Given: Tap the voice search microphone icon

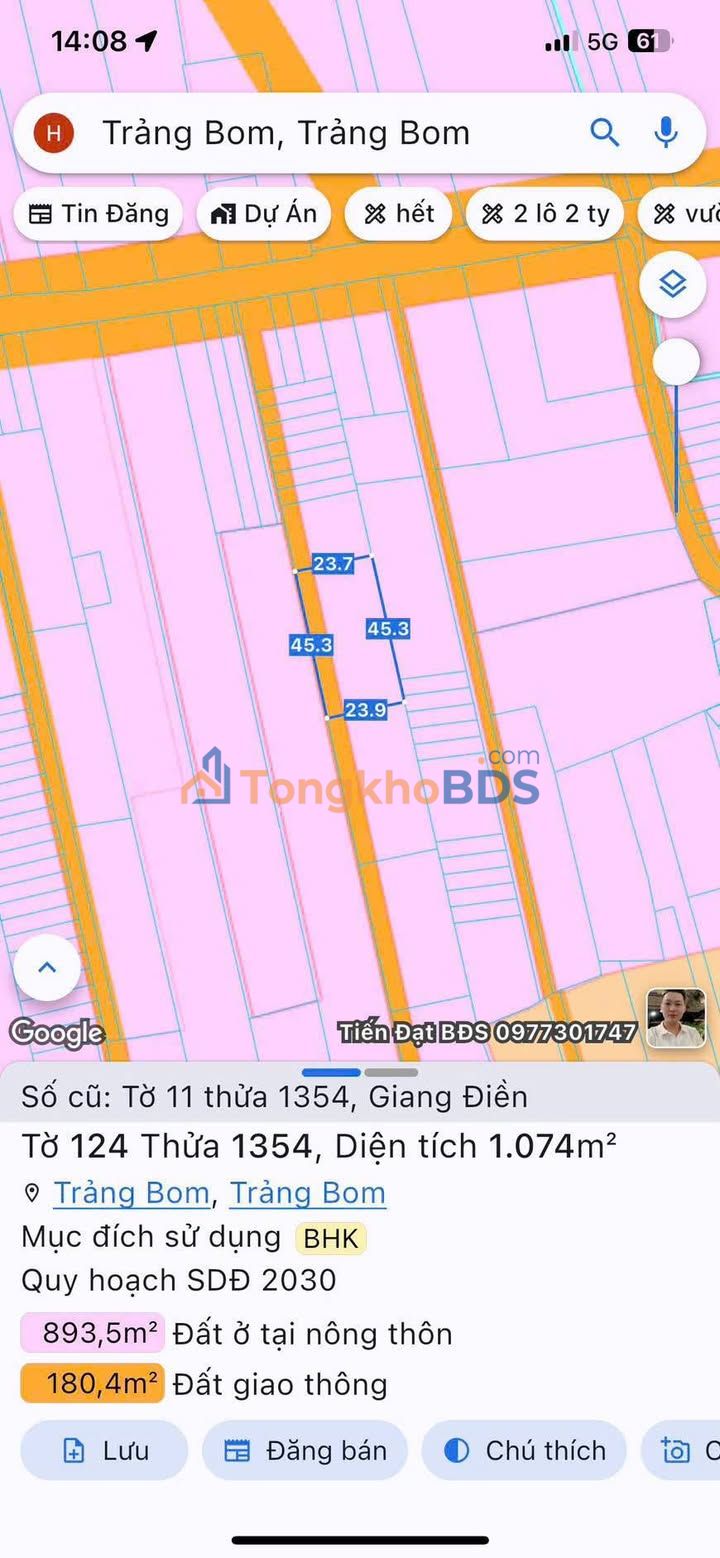Looking at the screenshot, I should tap(665, 132).
